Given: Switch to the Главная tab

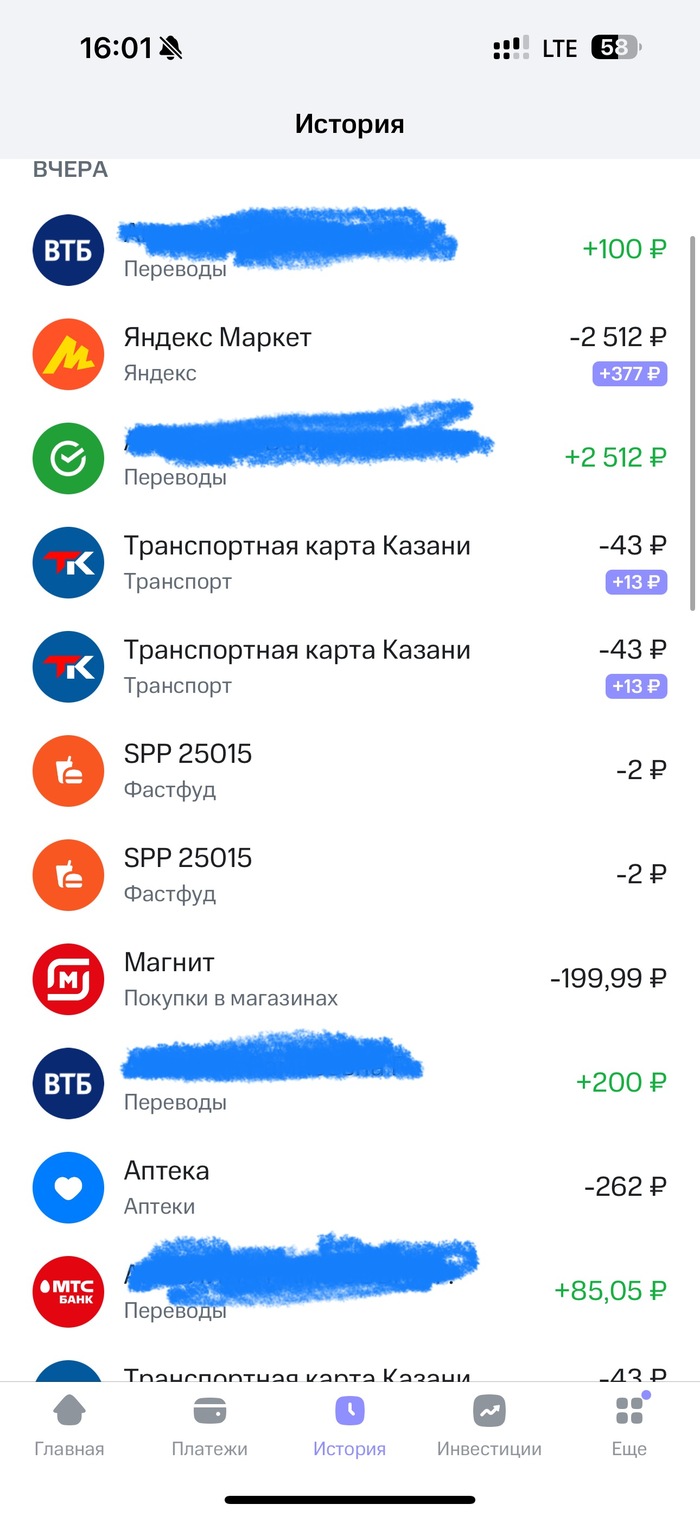Looking at the screenshot, I should [x=69, y=1426].
